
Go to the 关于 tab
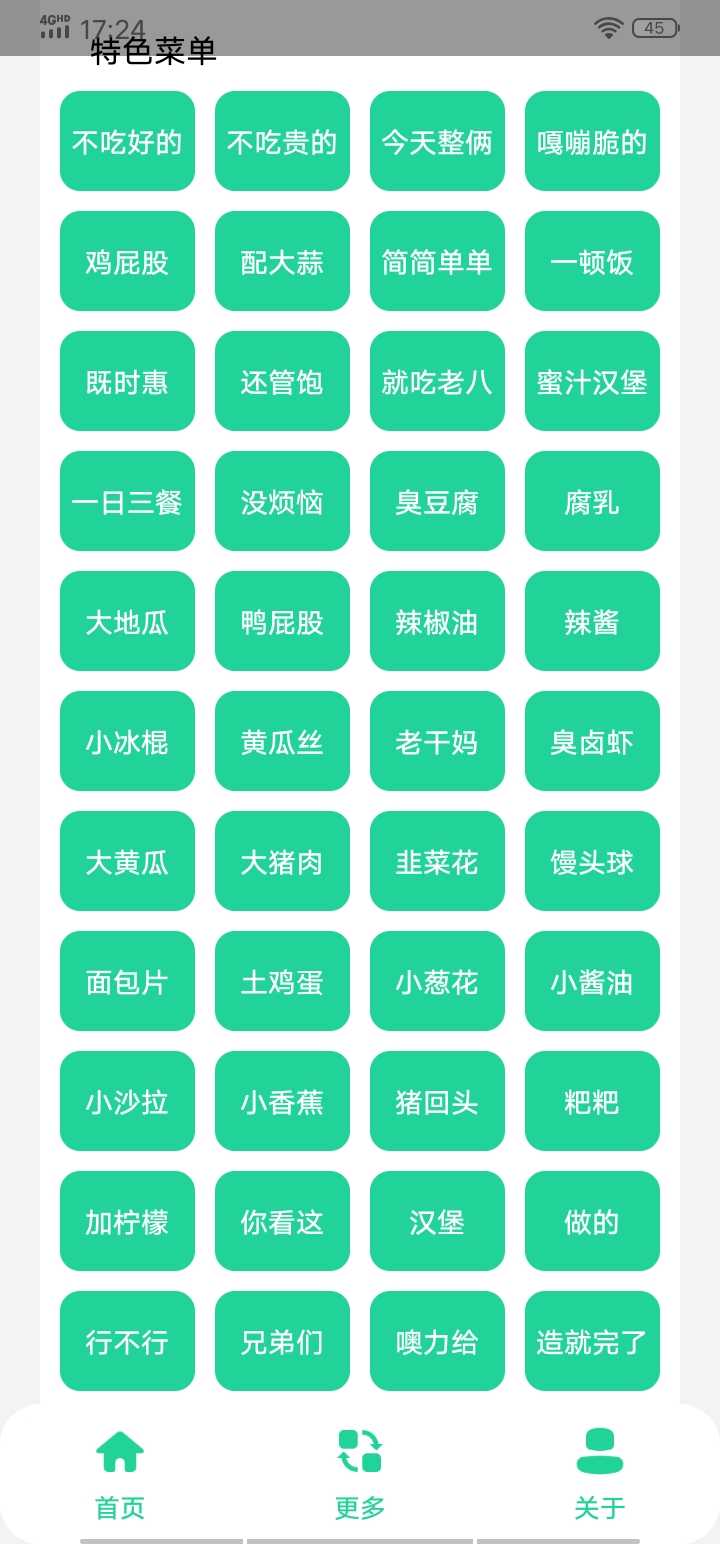(x=599, y=1474)
